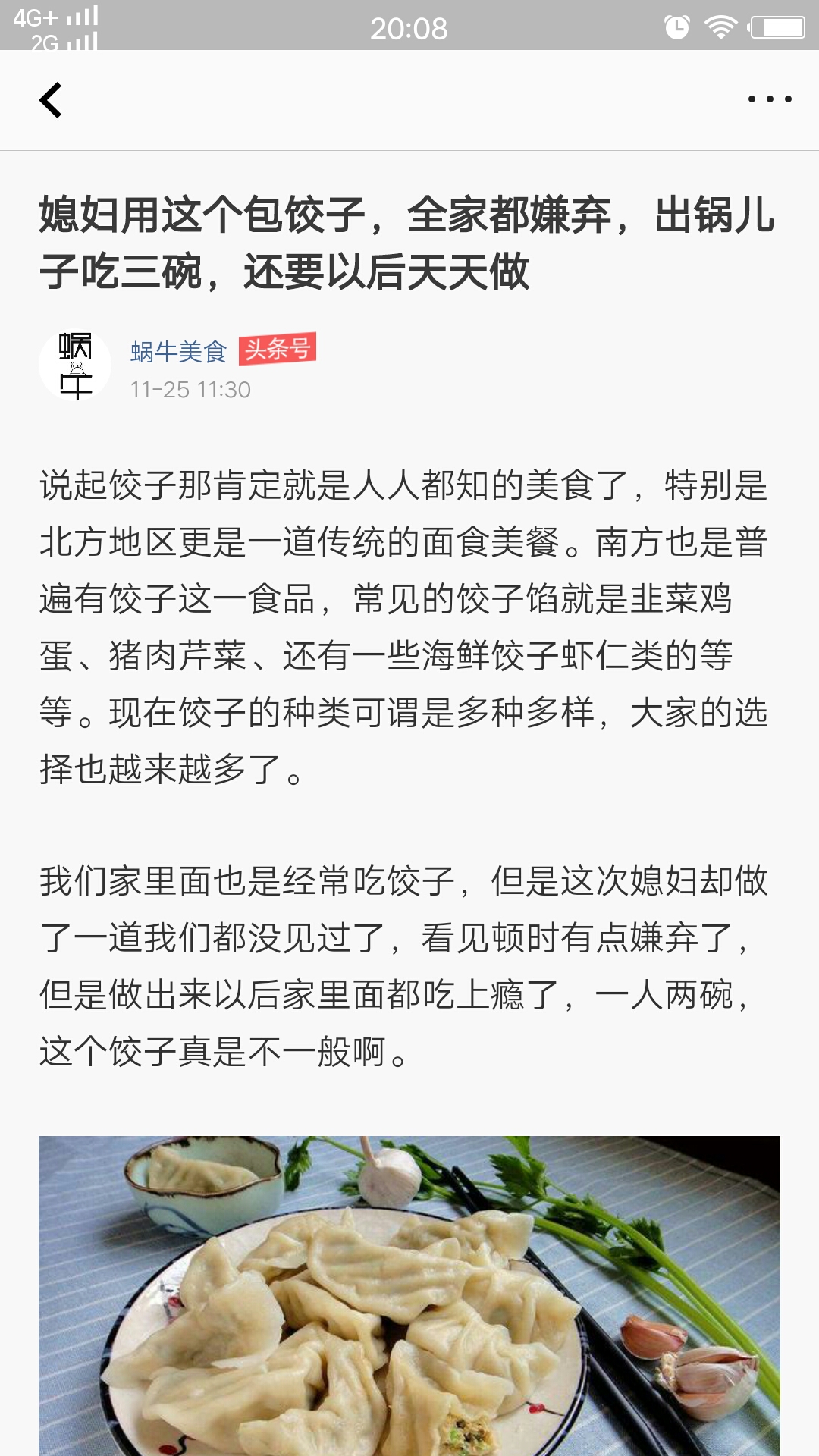Open the 蜗牛美食 author profile link
Screen dimensions: 819x1456
click(178, 352)
